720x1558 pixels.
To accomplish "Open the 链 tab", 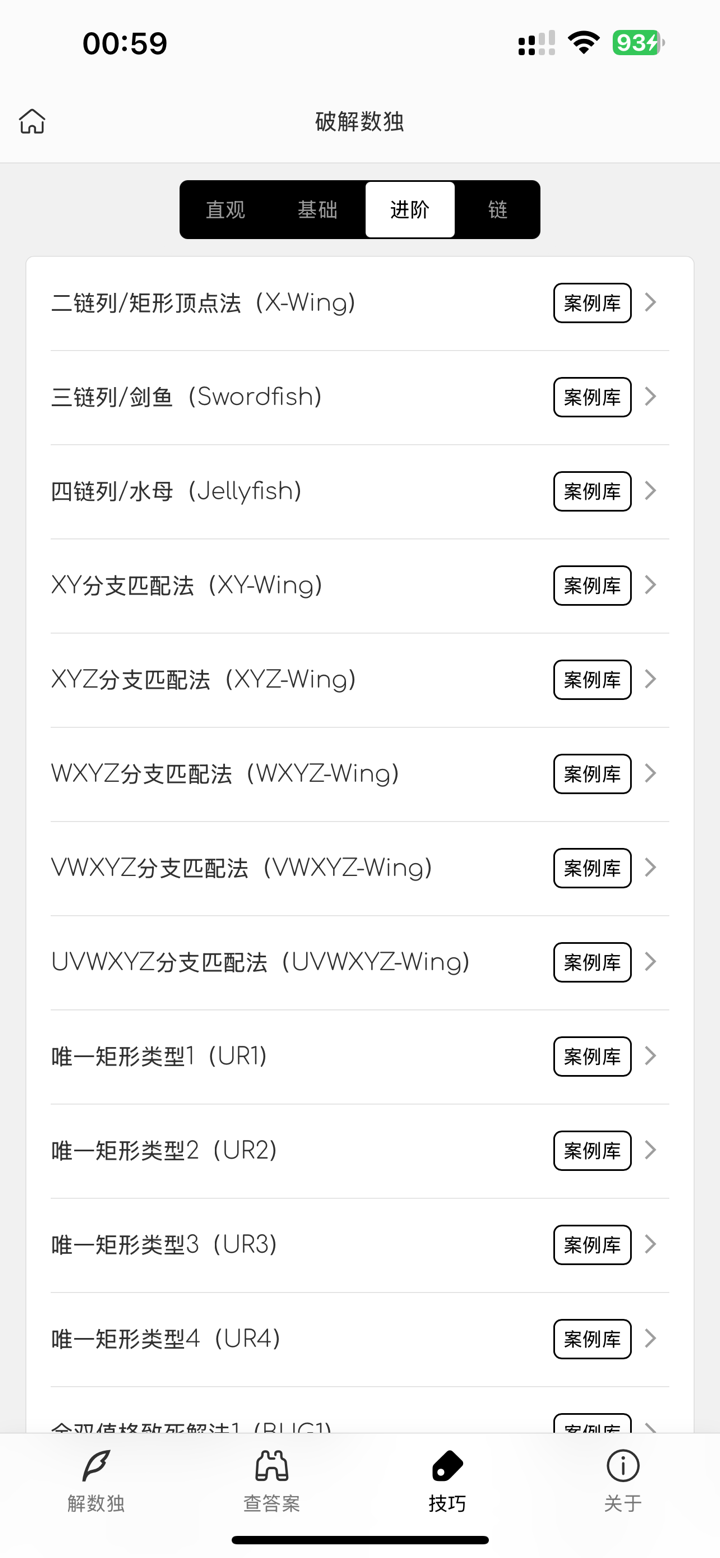I will pos(497,209).
